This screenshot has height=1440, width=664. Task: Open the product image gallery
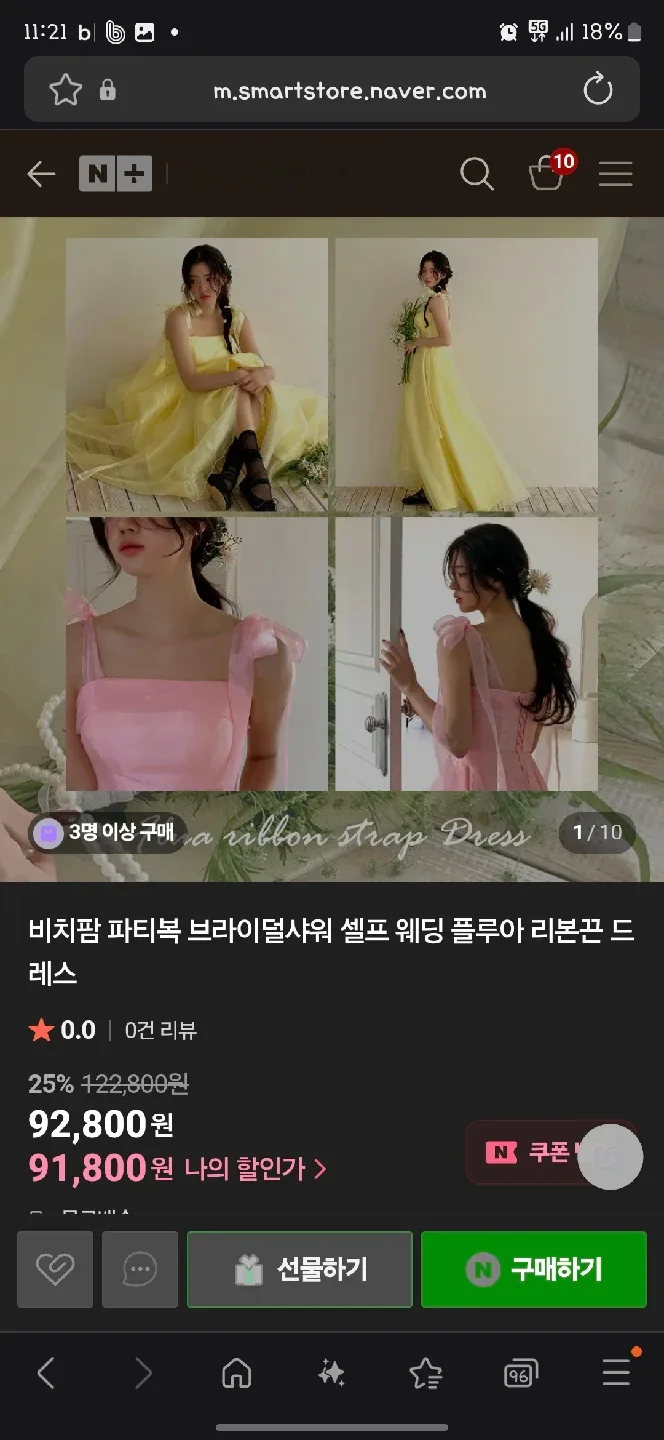click(332, 549)
